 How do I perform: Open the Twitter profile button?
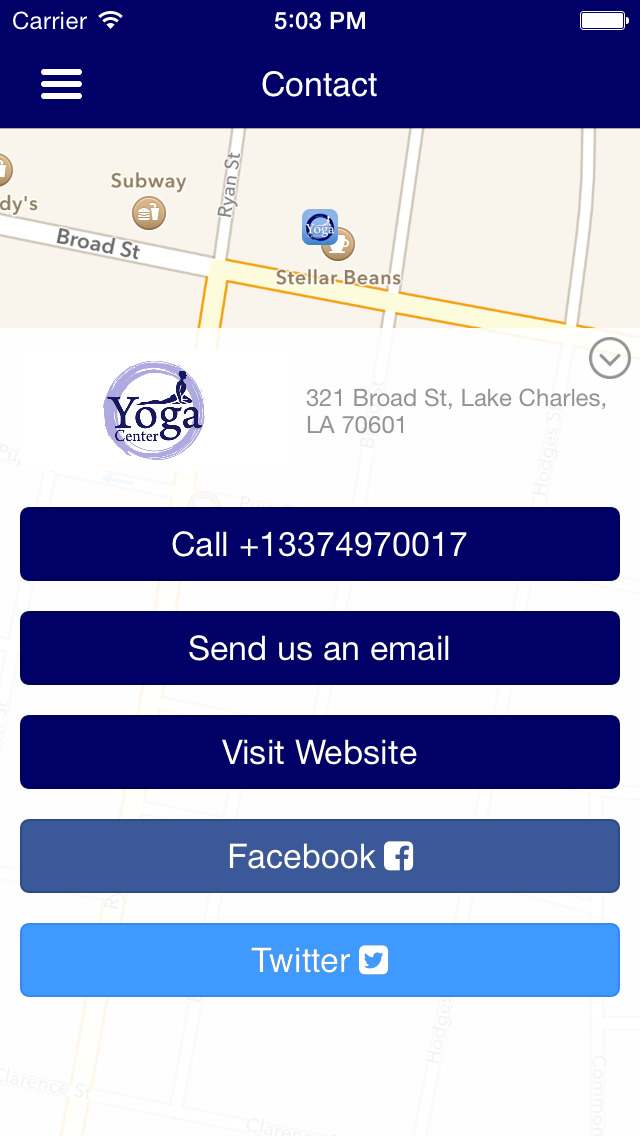tap(320, 960)
